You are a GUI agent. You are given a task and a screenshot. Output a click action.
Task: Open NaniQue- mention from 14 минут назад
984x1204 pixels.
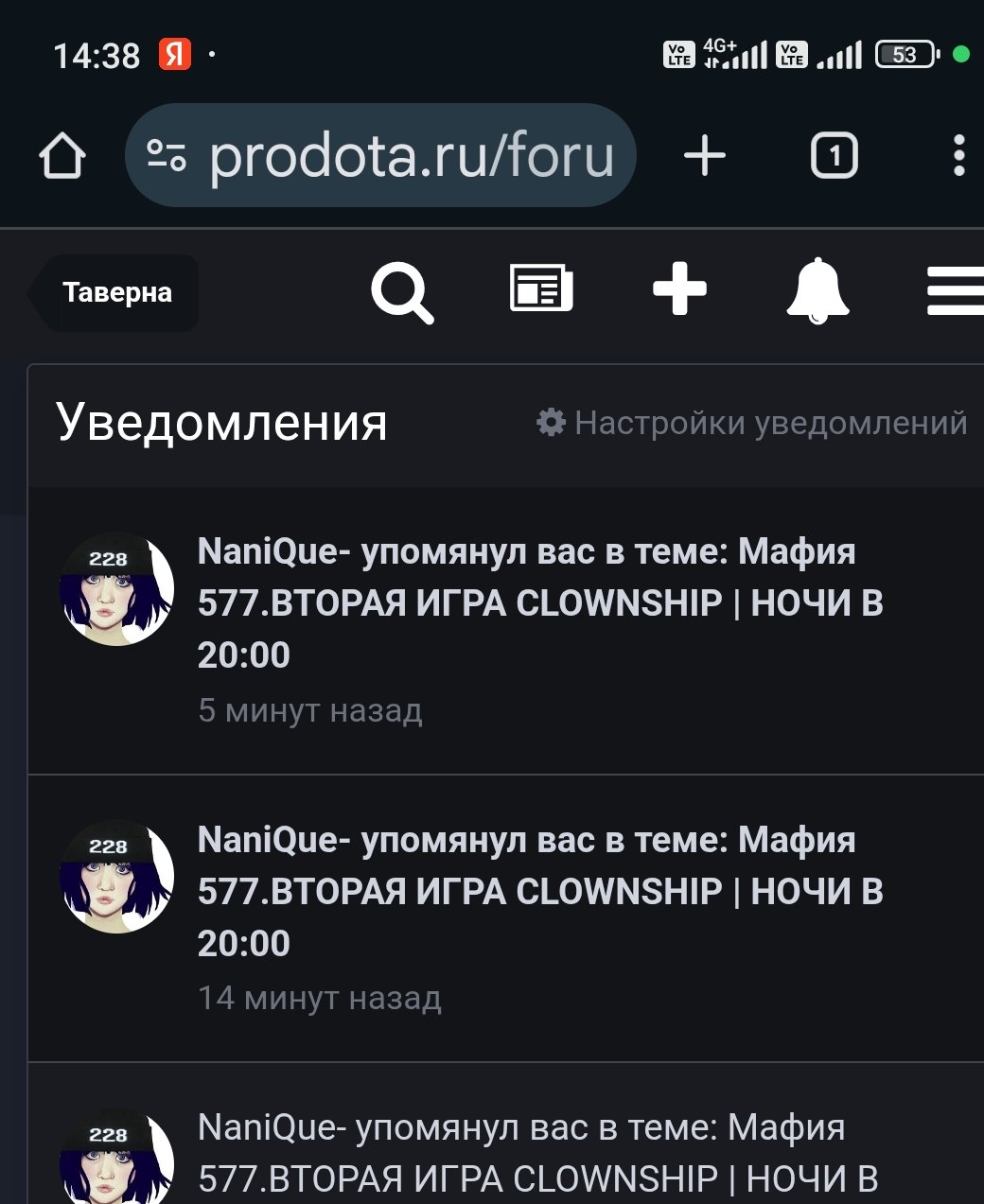click(x=539, y=892)
